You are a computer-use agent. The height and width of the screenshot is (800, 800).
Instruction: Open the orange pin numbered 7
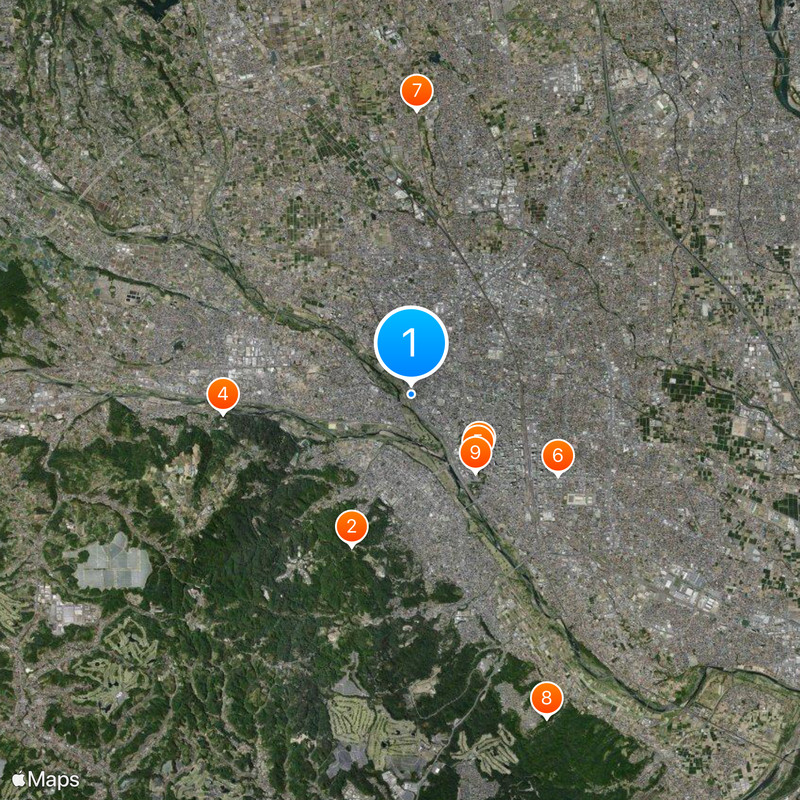416,91
